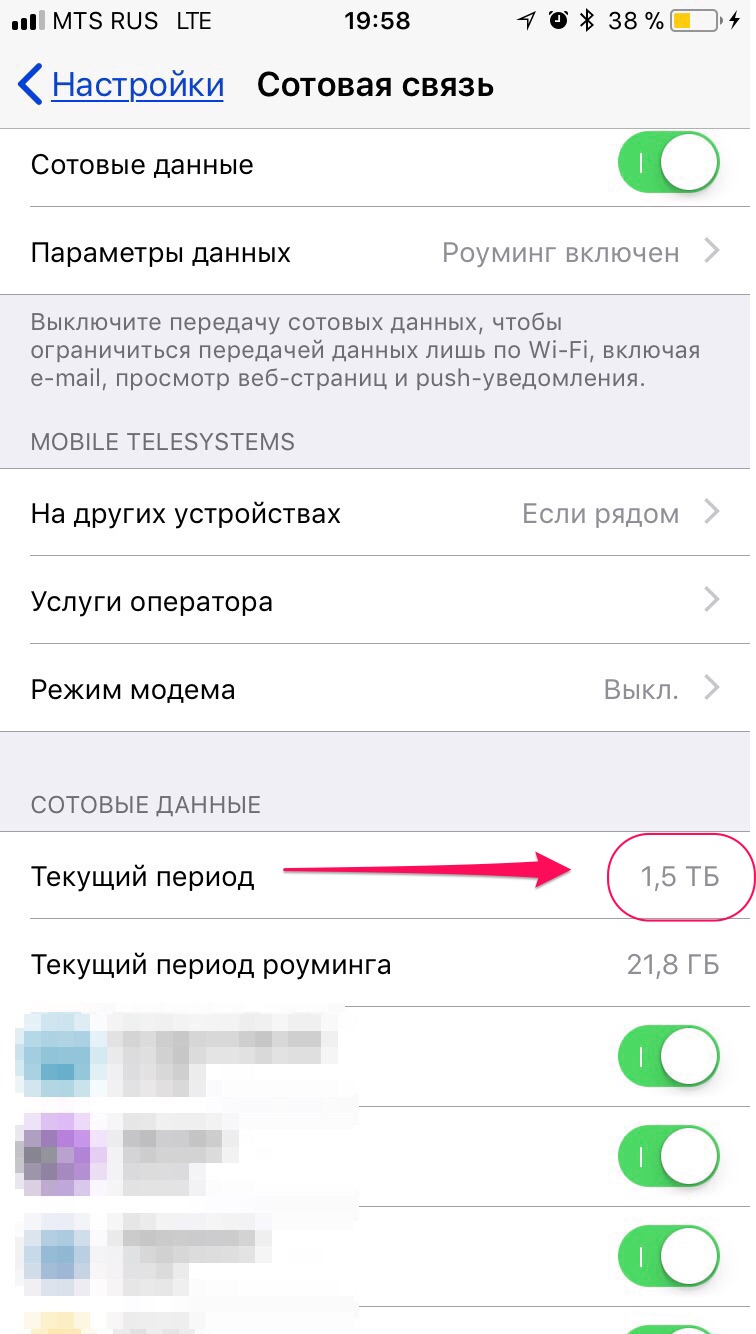Open Параметры данных settings
This screenshot has height=1334, width=756.
pos(377,252)
